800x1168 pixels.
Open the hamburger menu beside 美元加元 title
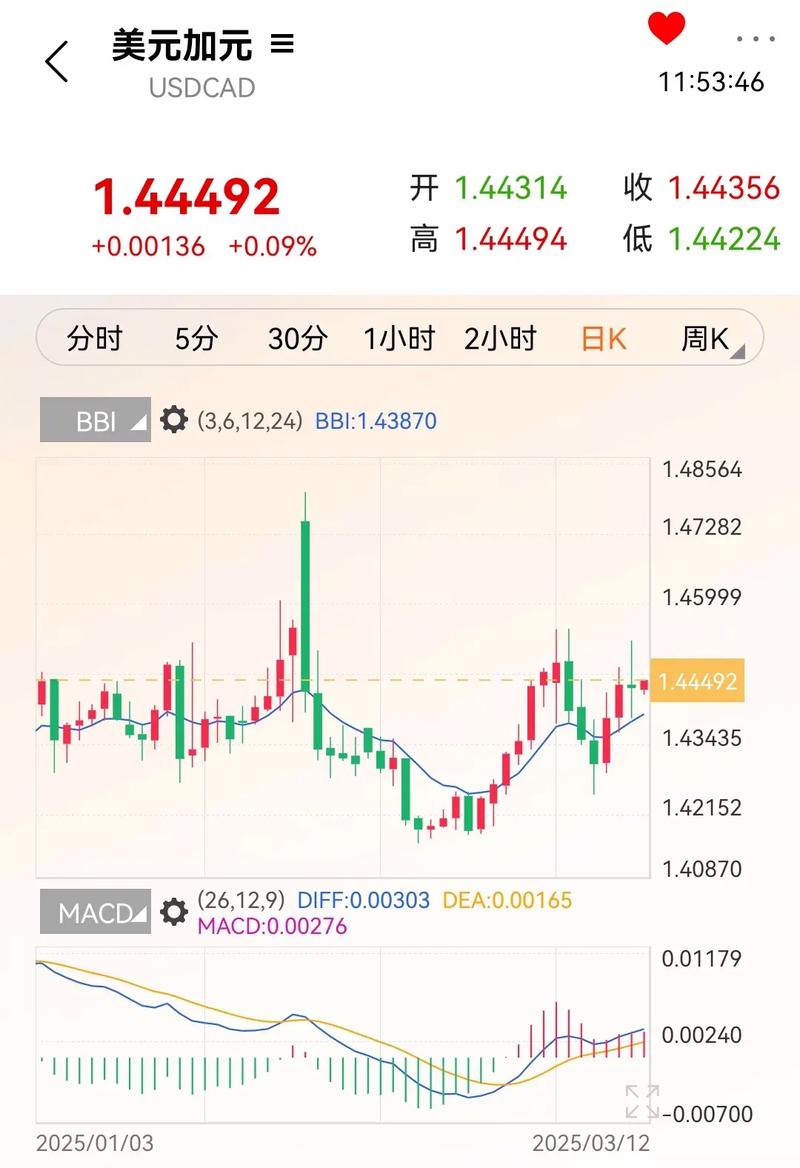click(x=283, y=44)
